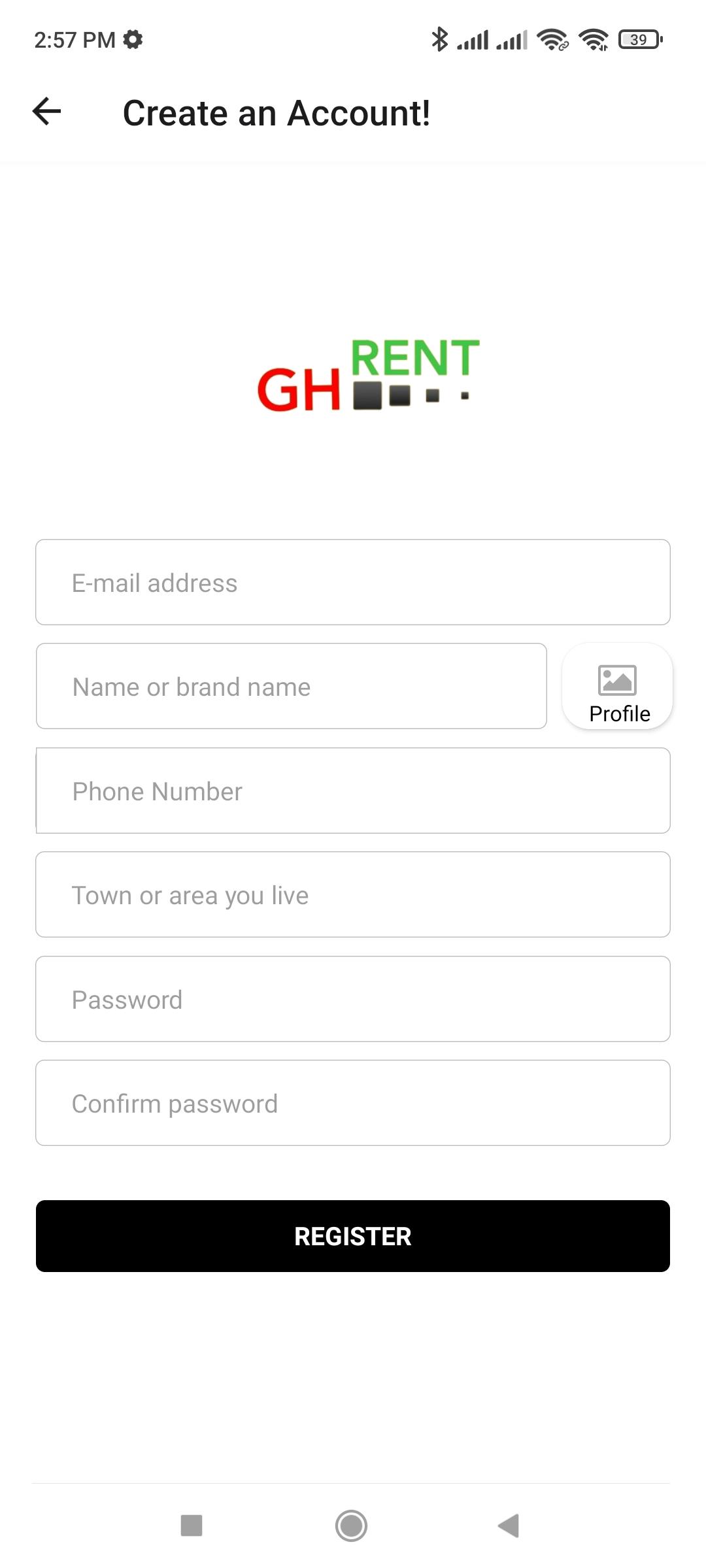Focus the E-mail address field
The height and width of the screenshot is (1568, 706).
tap(353, 582)
